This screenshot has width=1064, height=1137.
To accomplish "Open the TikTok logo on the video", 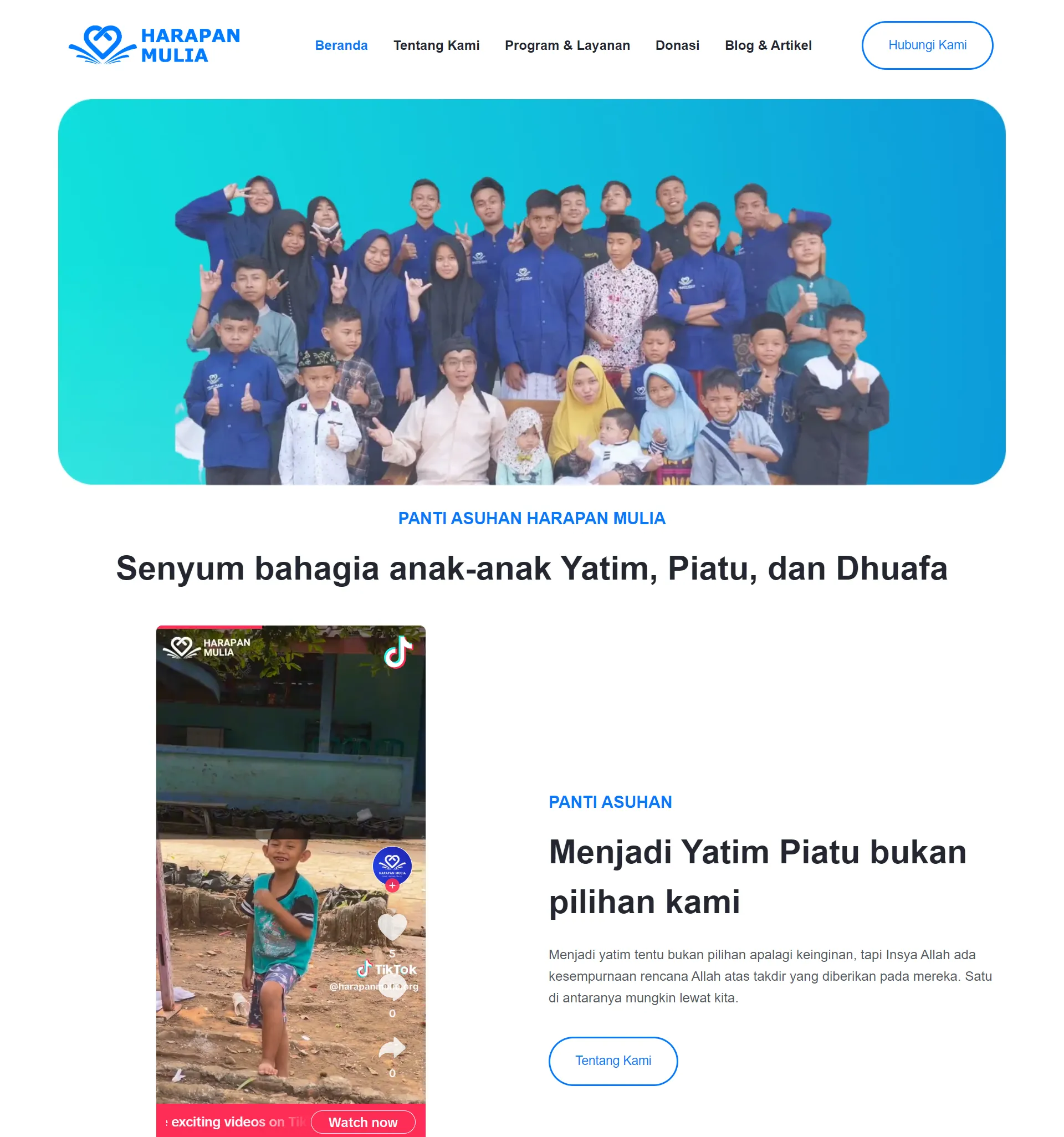I will 398,653.
